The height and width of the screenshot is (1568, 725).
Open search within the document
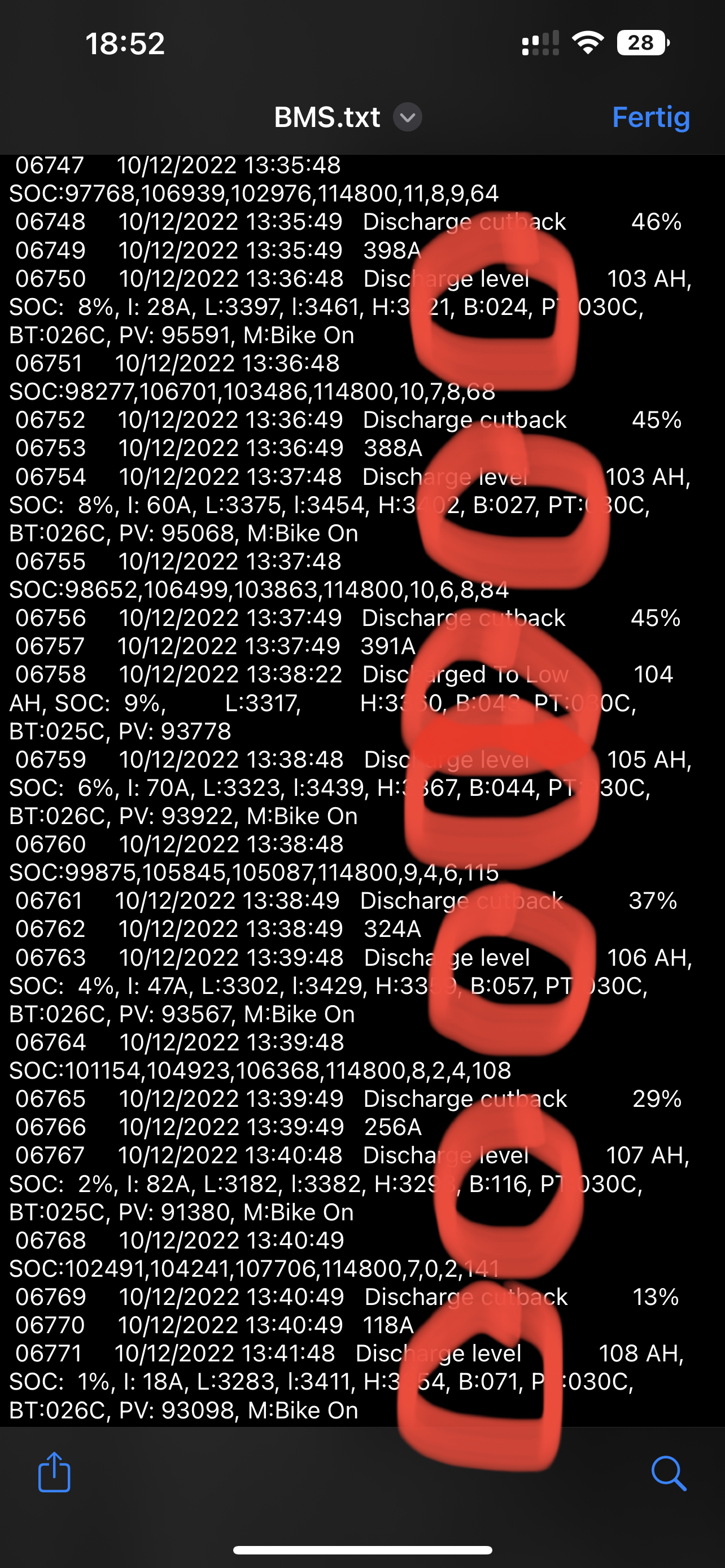(669, 1473)
